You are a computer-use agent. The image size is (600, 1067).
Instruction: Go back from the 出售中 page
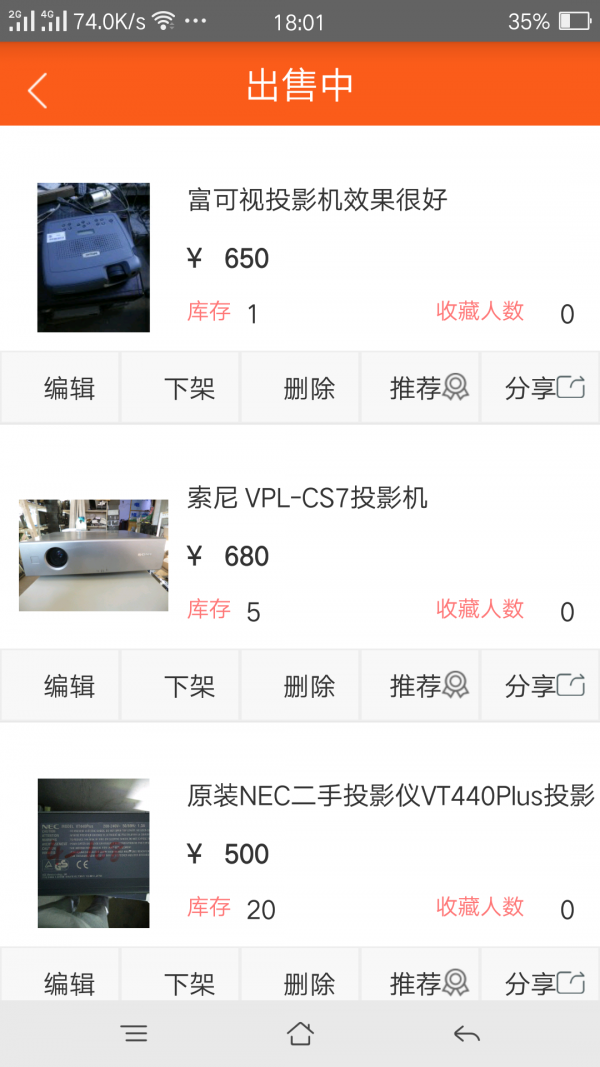(37, 89)
